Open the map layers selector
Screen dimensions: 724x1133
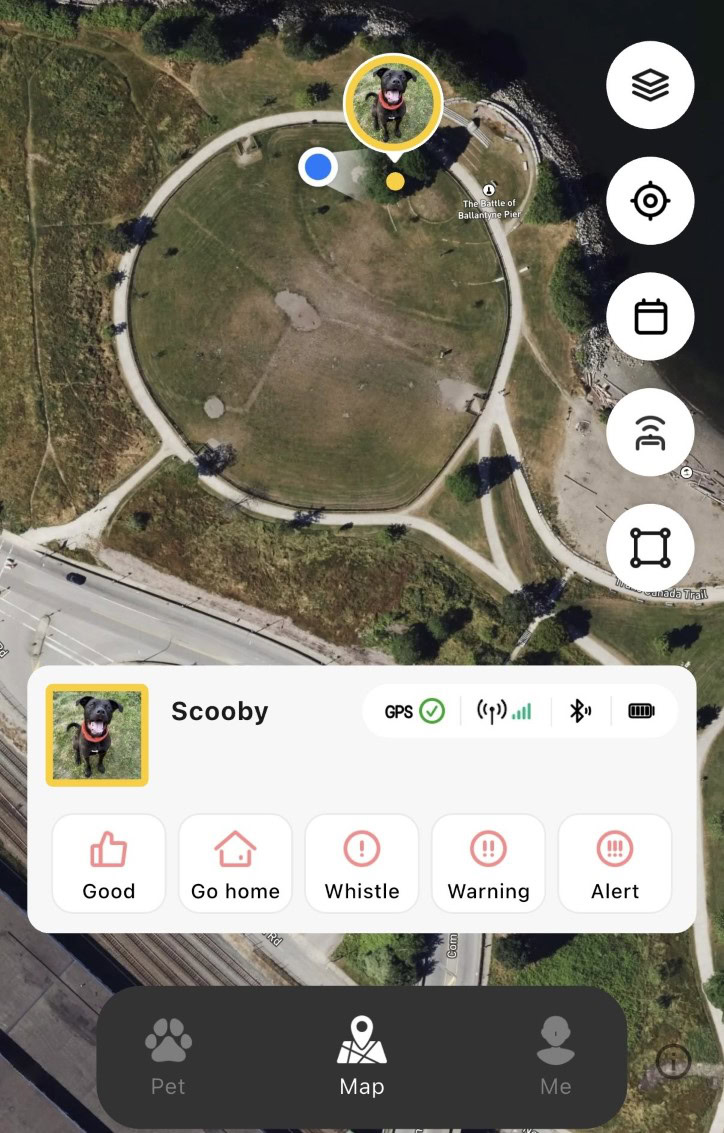point(650,86)
